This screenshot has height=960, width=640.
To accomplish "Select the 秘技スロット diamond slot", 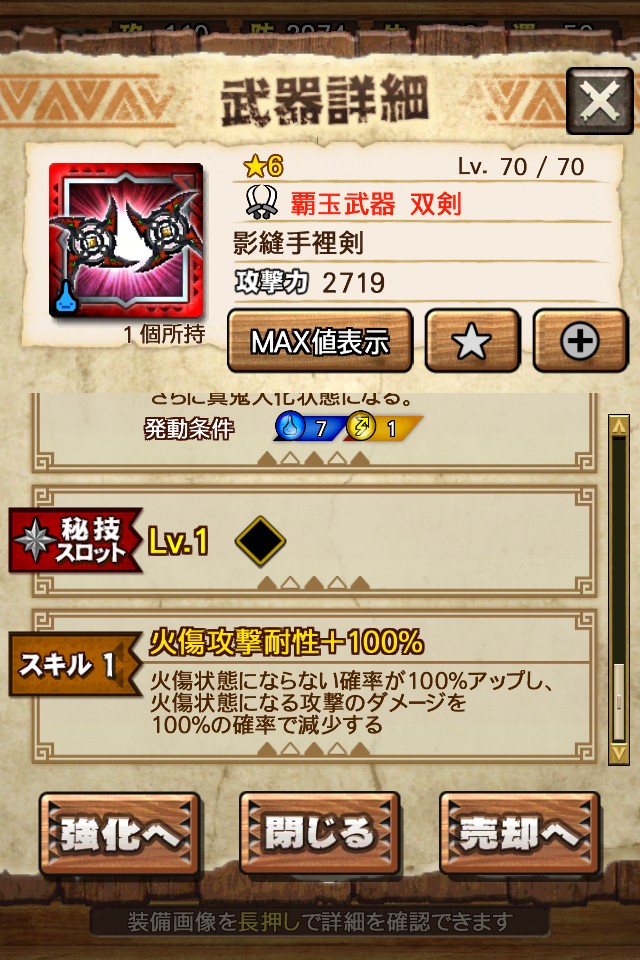I will pyautogui.click(x=260, y=542).
